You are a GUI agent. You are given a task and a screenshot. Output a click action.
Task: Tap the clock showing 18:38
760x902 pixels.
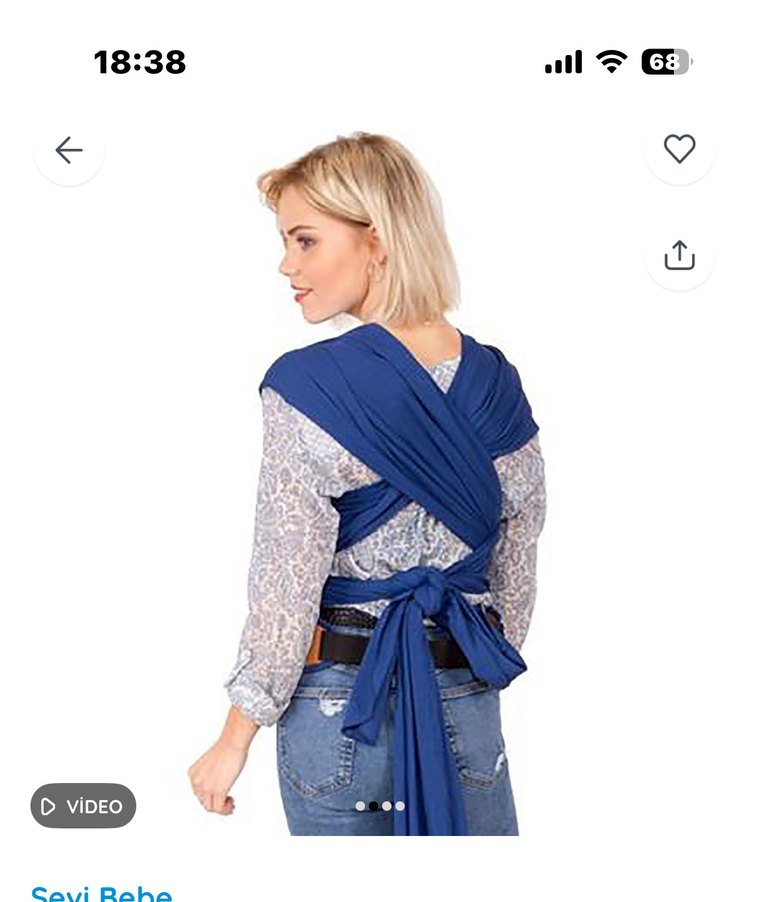coord(141,59)
